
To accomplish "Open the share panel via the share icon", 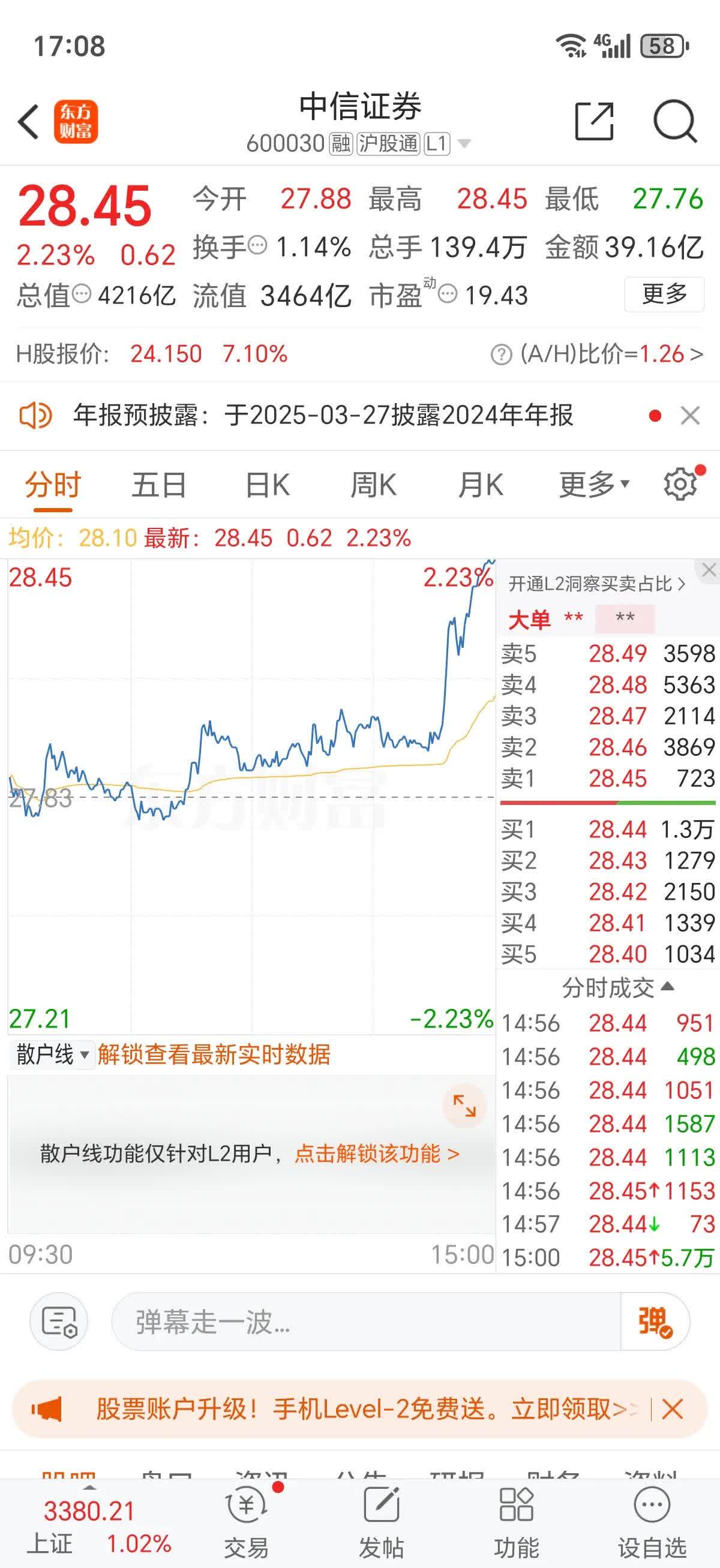I will click(x=595, y=122).
